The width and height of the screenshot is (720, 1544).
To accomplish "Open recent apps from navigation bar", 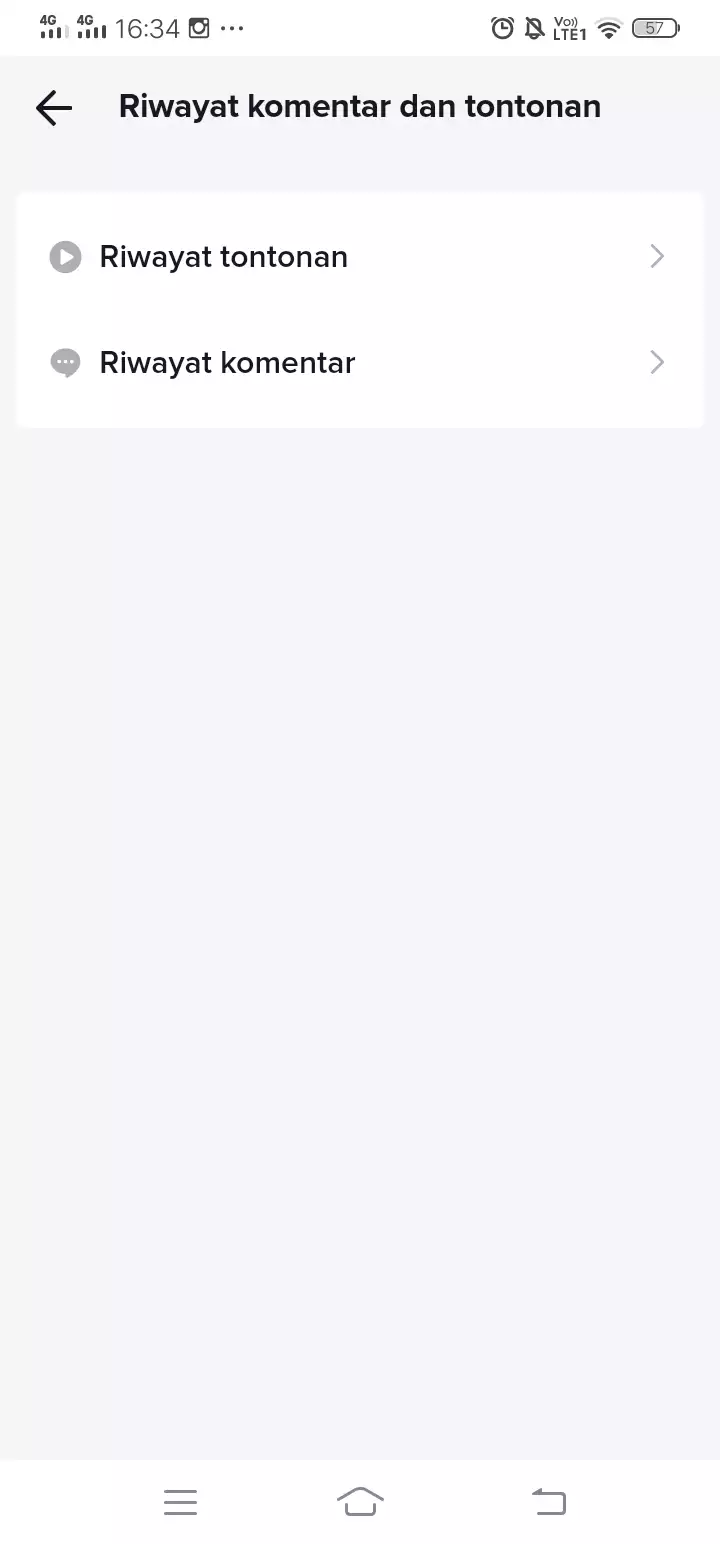I will (x=180, y=1501).
